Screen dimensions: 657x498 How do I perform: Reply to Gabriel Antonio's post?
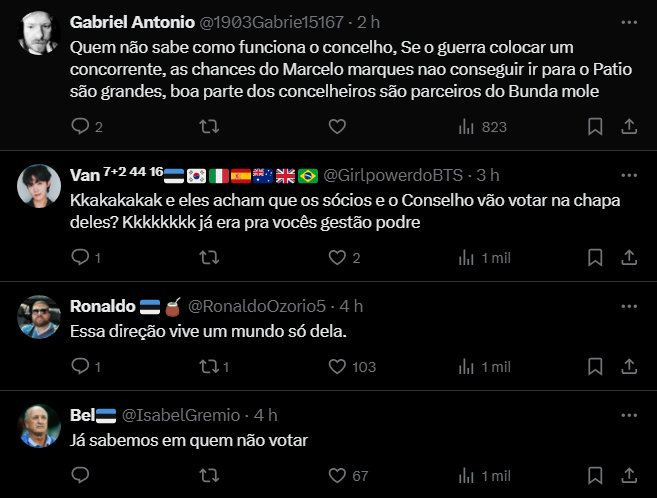click(x=81, y=127)
